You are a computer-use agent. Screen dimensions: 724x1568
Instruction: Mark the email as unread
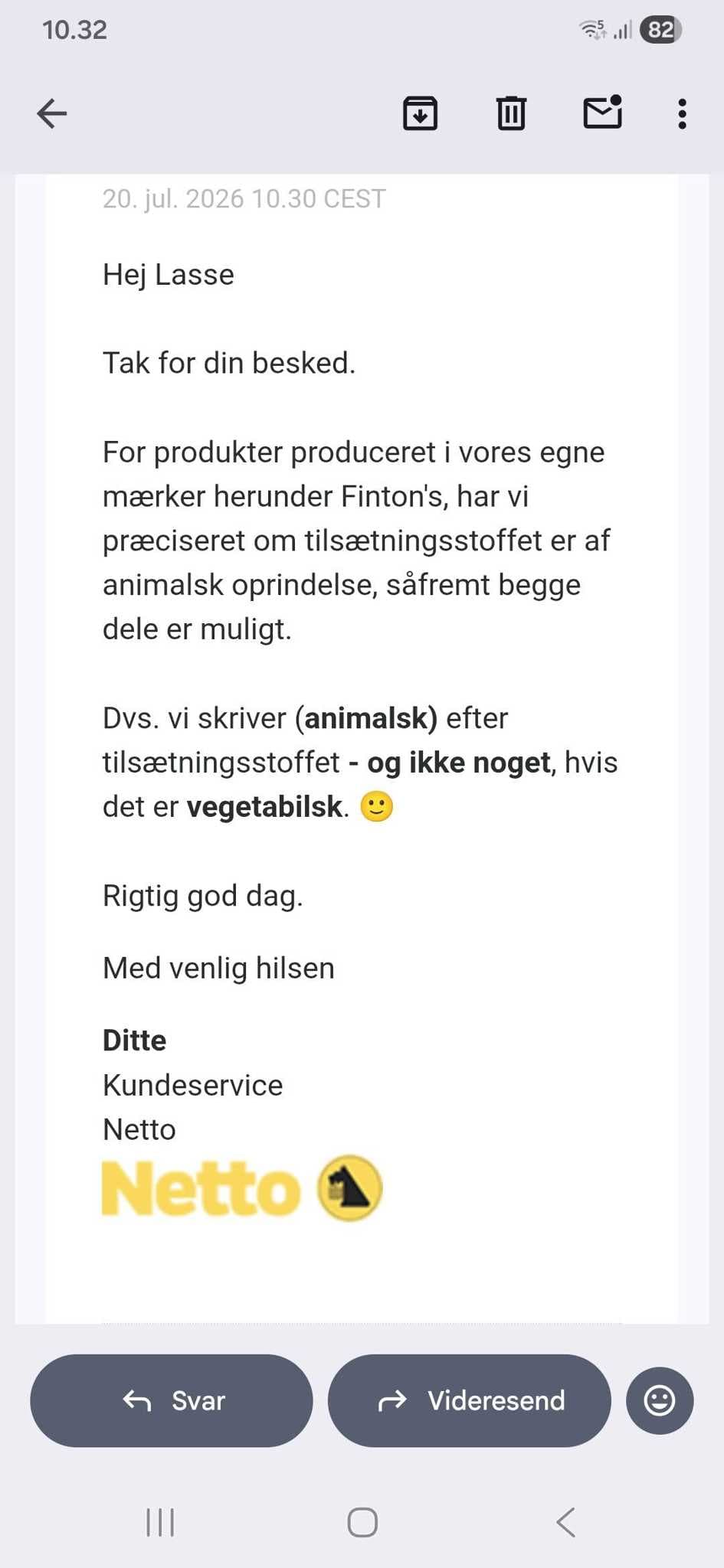tap(603, 113)
